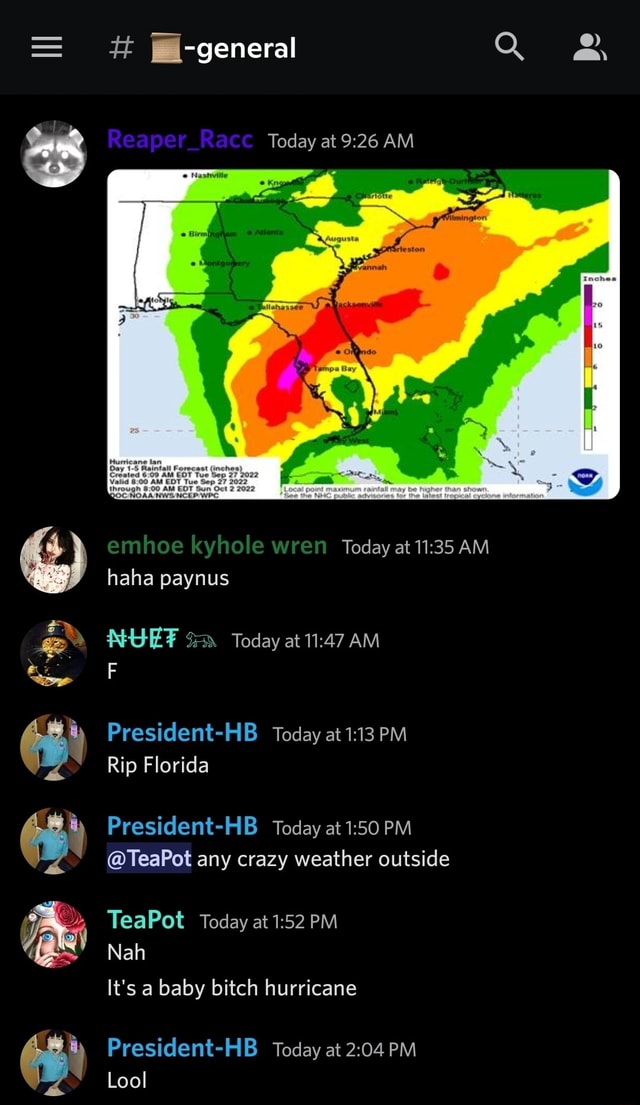This screenshot has height=1105, width=640.
Task: Open the hurricane rainfall forecast image
Action: point(363,334)
